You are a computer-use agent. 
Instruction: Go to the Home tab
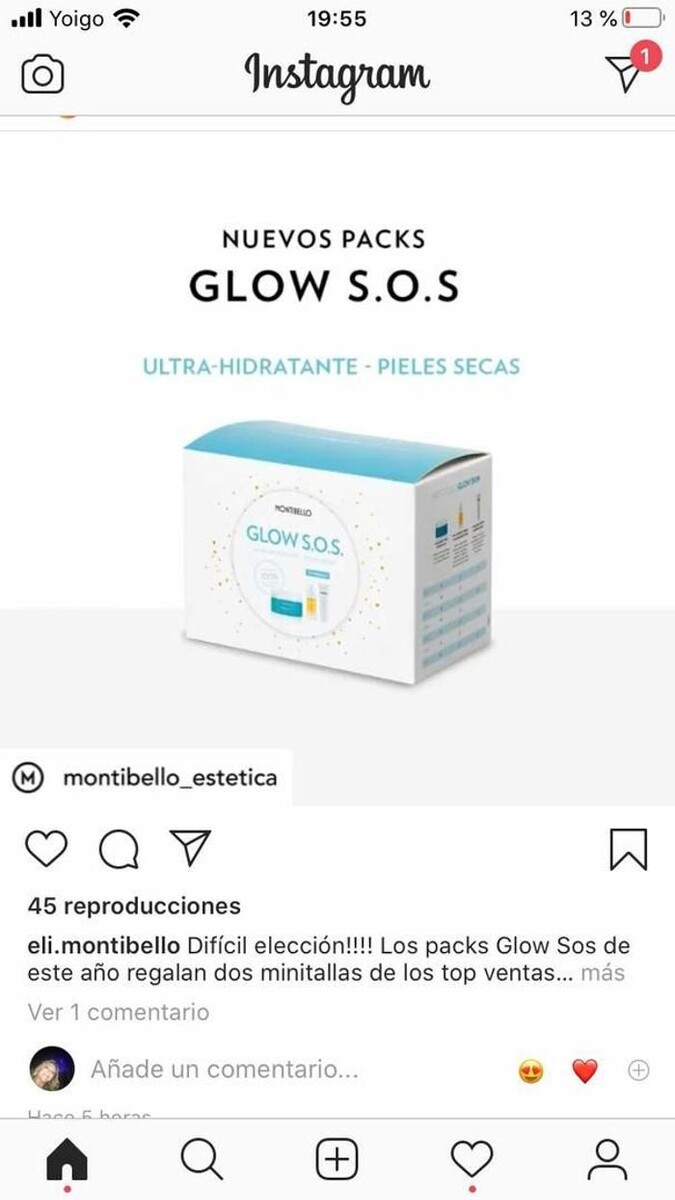[x=67, y=1160]
